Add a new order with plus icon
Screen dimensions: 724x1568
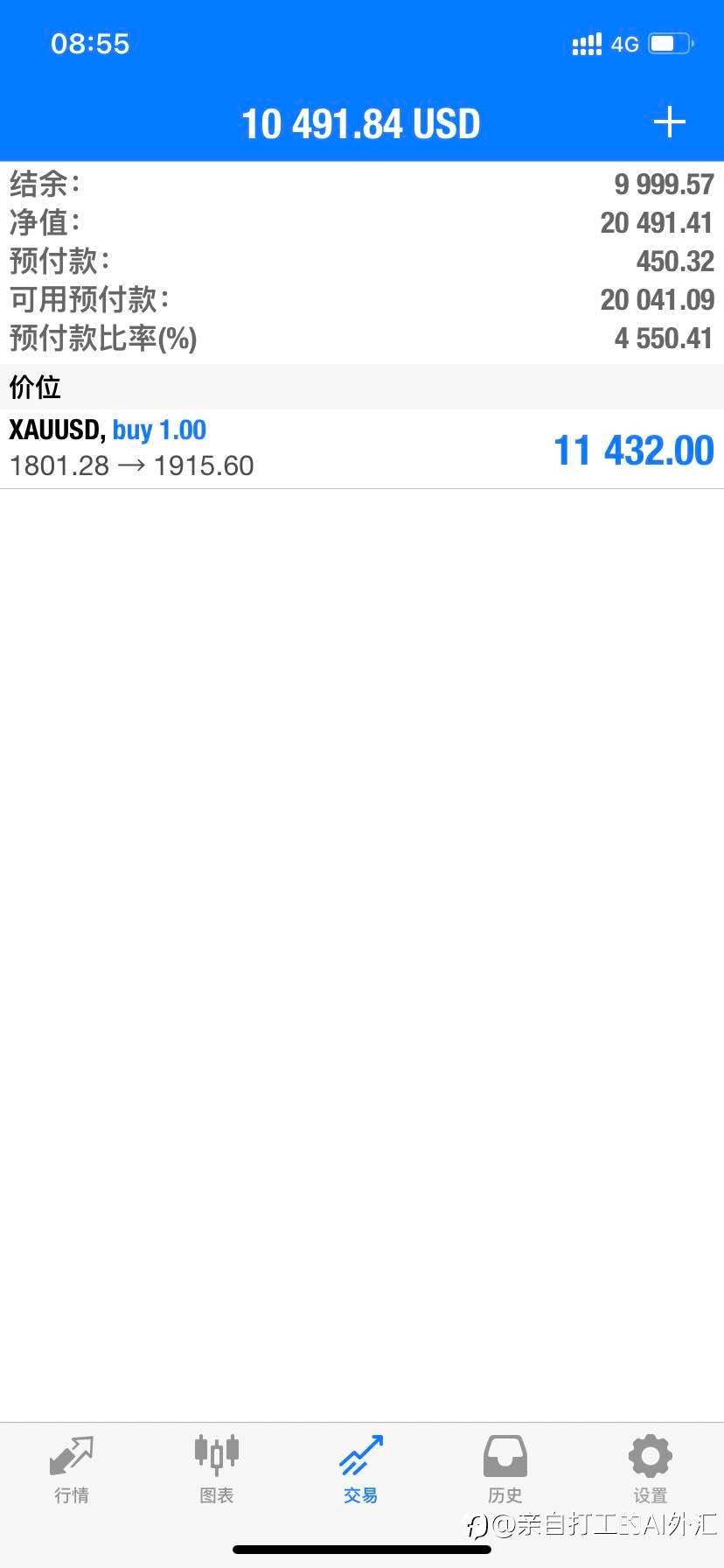[669, 122]
